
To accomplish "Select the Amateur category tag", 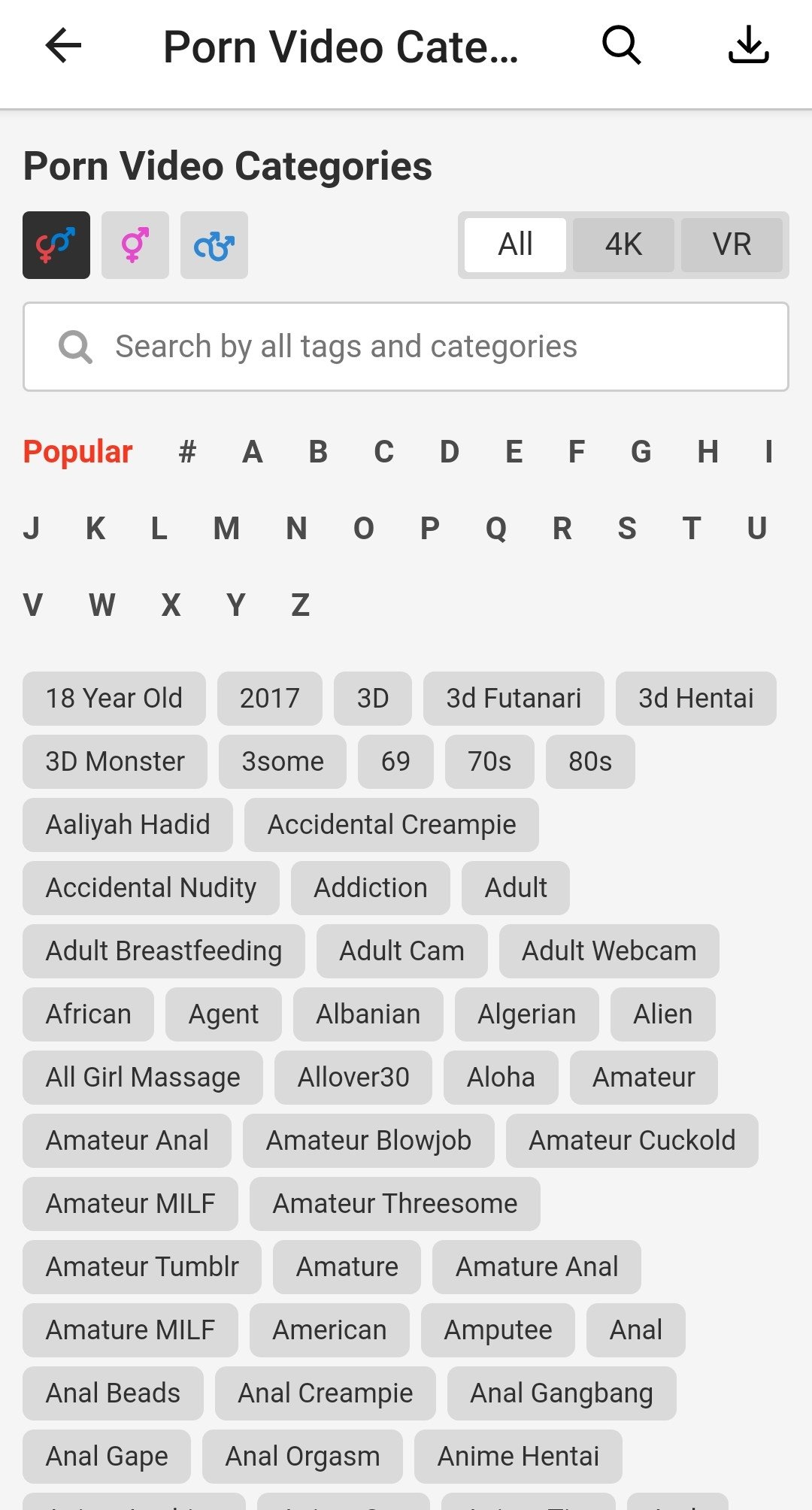I will (x=641, y=1077).
